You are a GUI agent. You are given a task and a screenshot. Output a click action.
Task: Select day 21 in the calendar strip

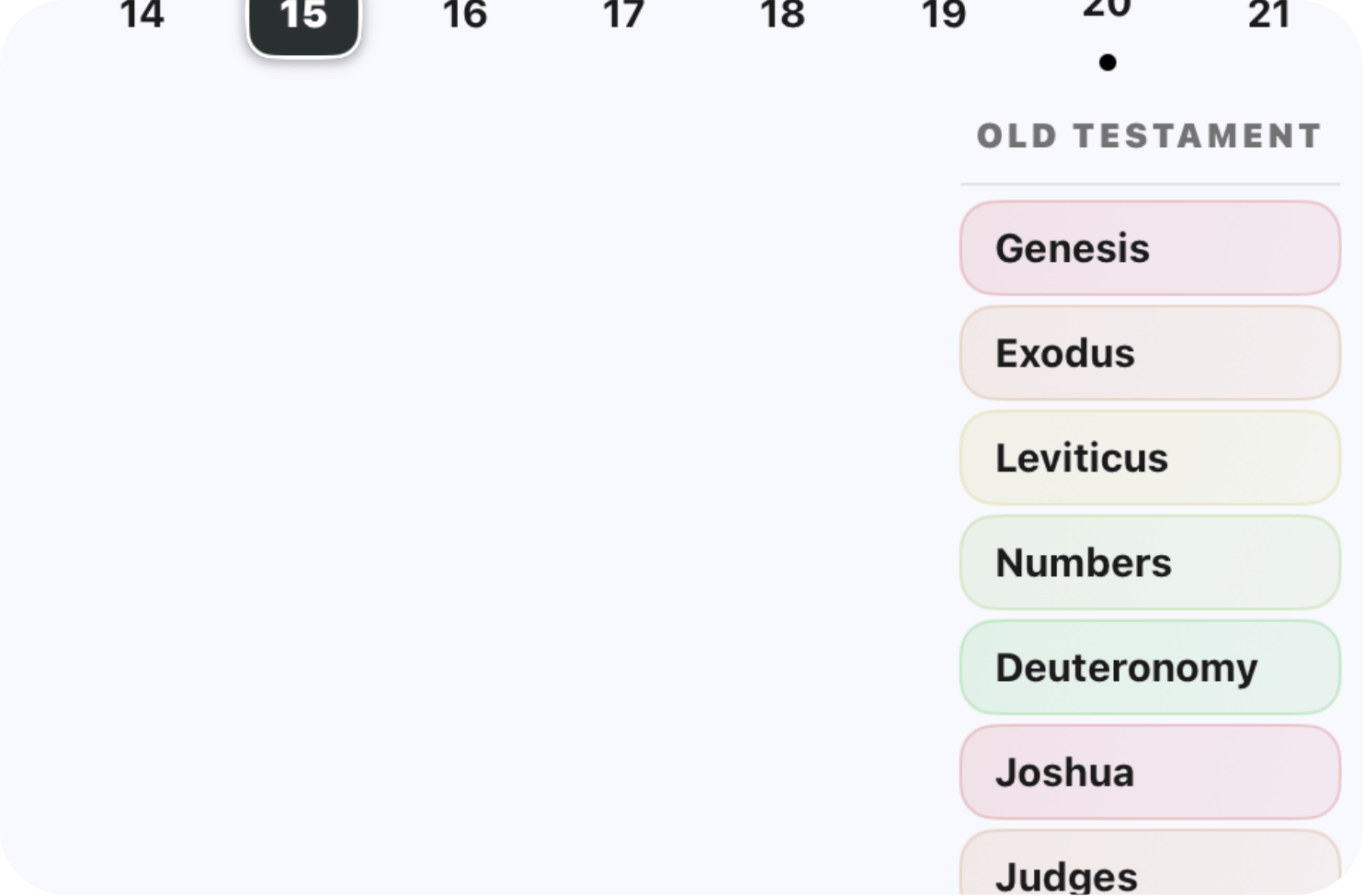1268,17
